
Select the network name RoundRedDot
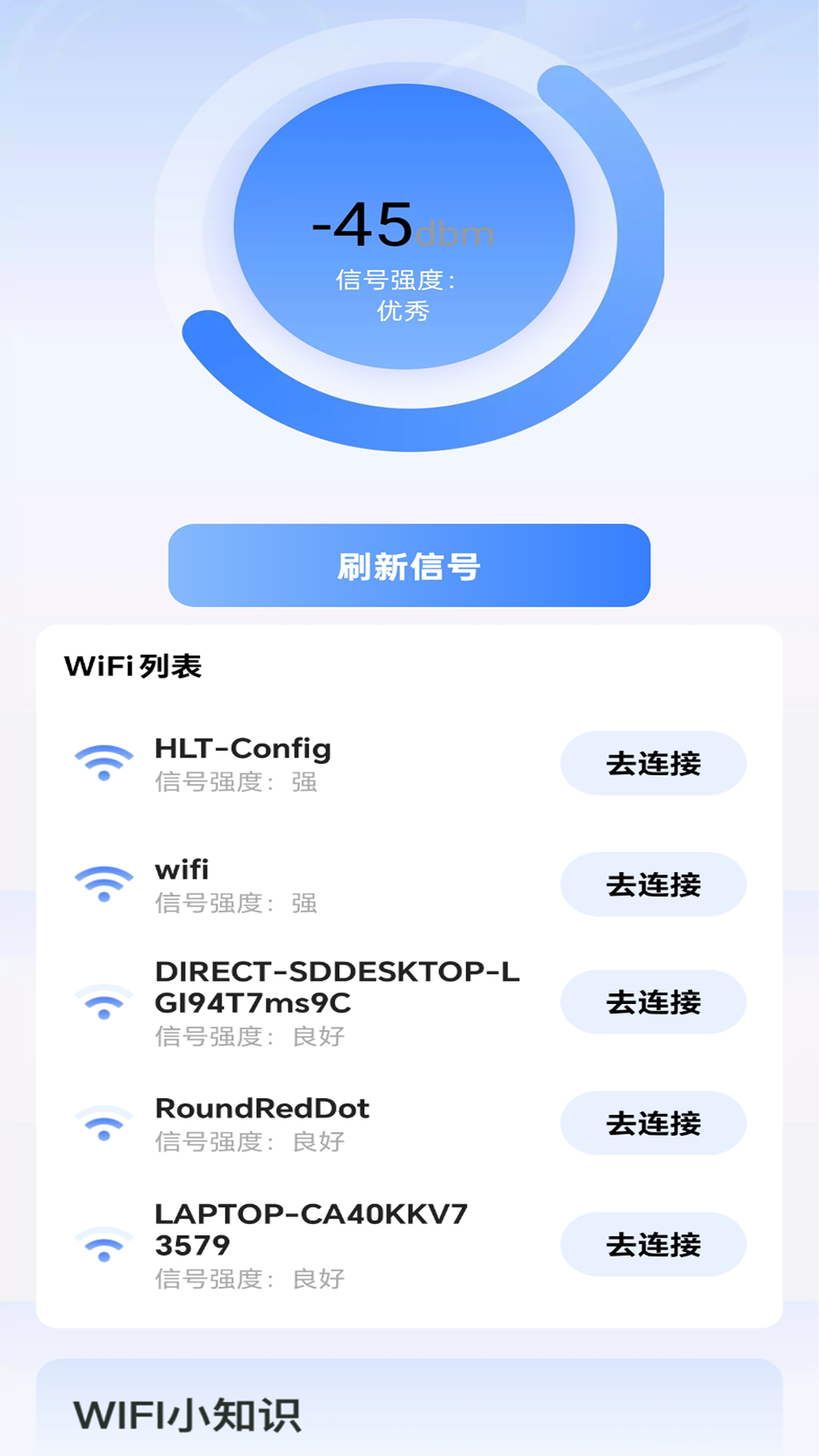click(260, 1109)
